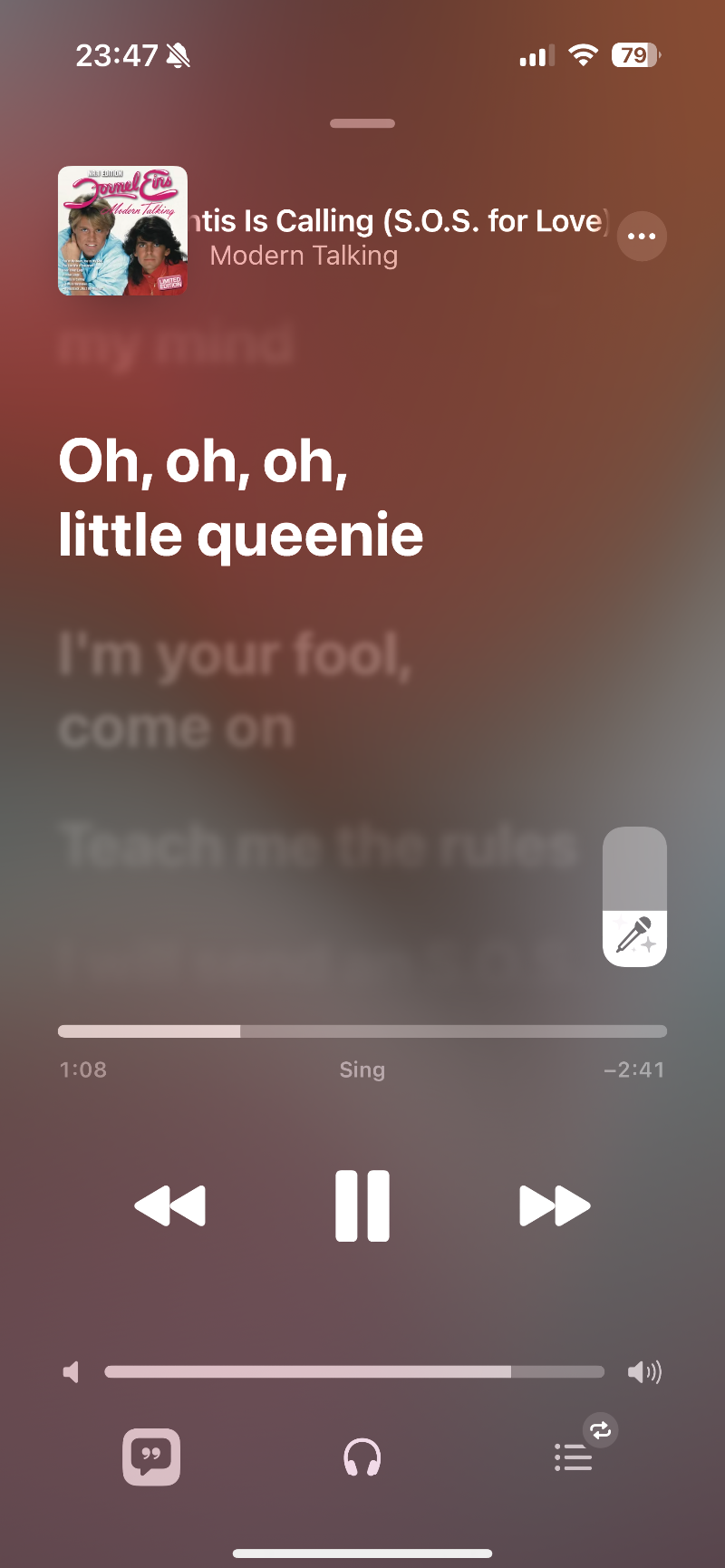Pause the current song
725x1568 pixels.
tap(362, 1205)
